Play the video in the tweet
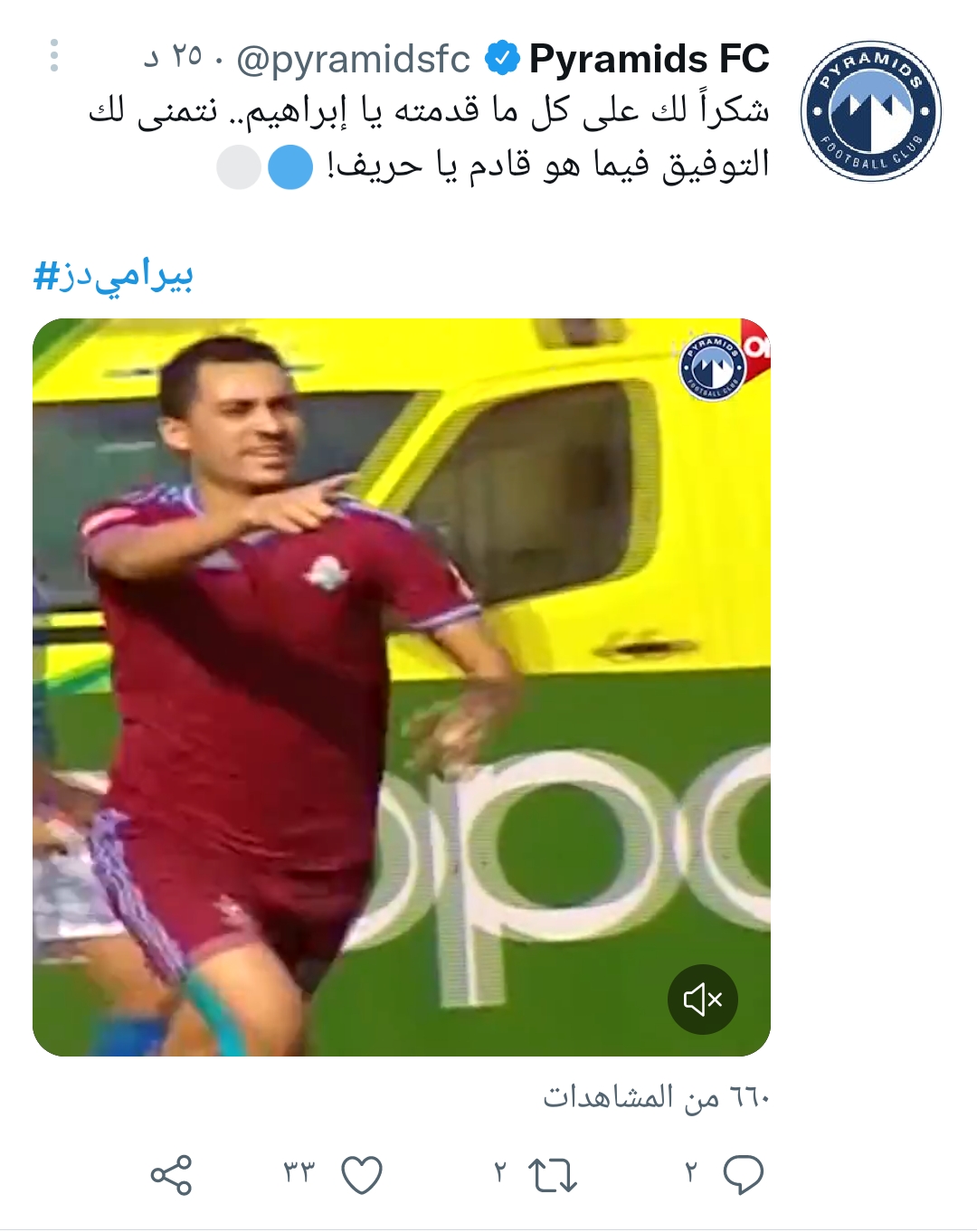 pyautogui.click(x=401, y=686)
